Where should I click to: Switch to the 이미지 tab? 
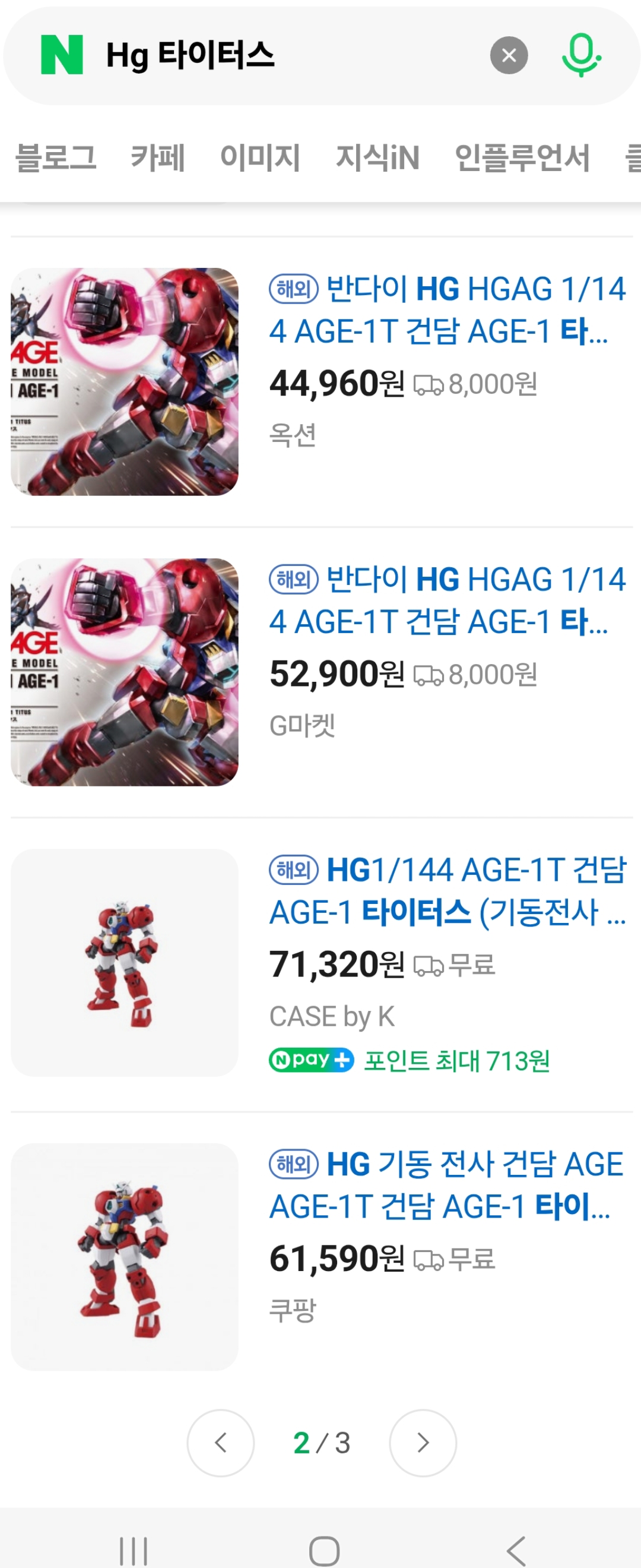pyautogui.click(x=260, y=157)
